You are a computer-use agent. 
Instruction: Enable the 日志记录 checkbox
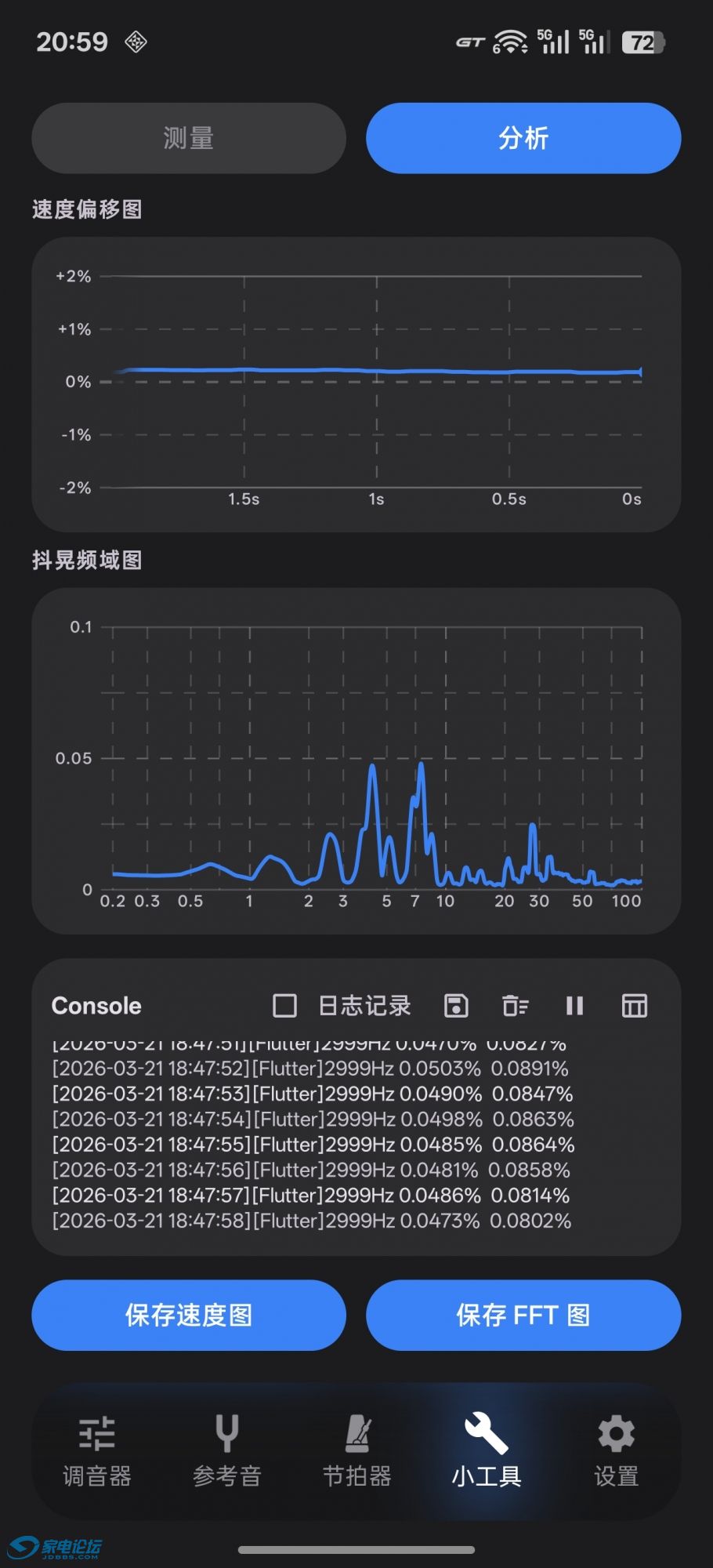click(x=284, y=1005)
